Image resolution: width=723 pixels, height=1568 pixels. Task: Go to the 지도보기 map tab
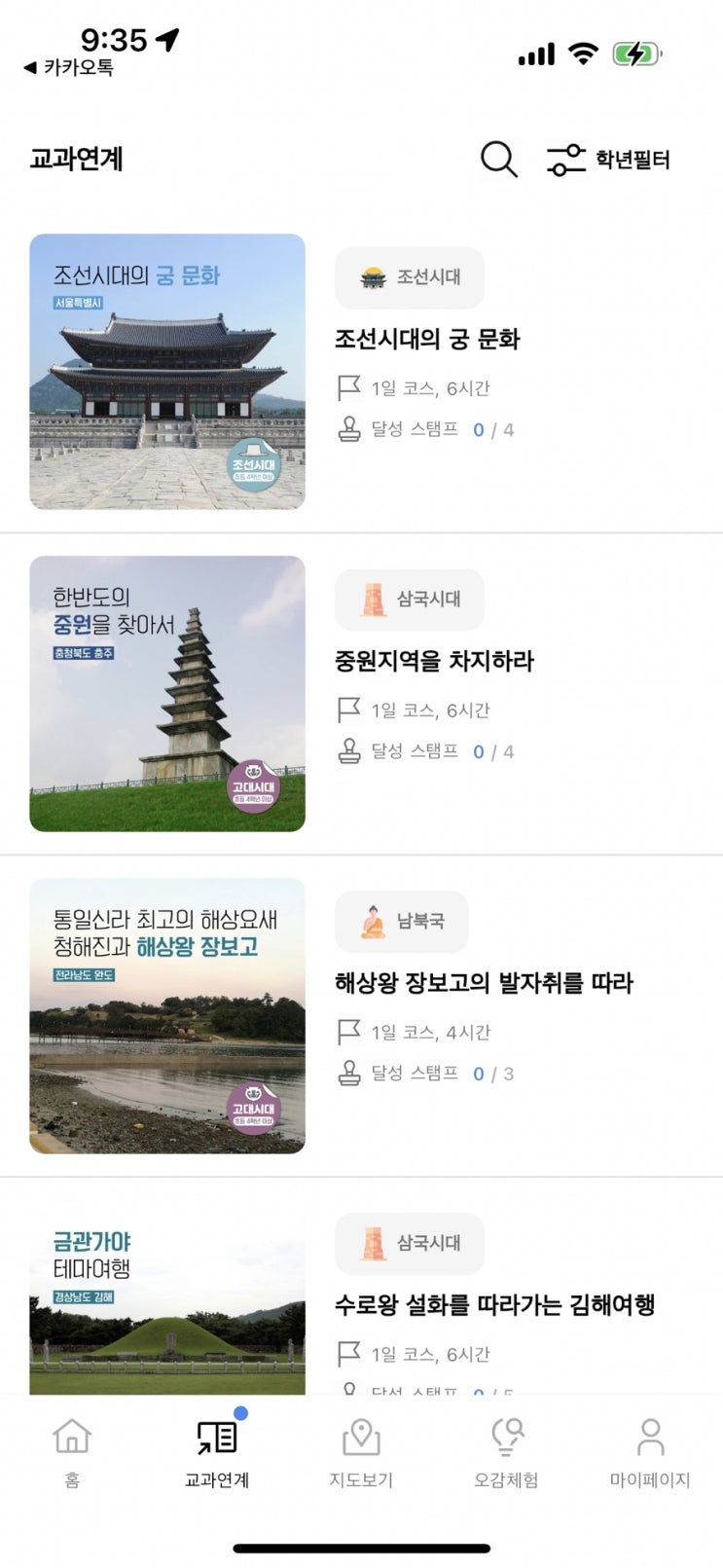pyautogui.click(x=361, y=1452)
